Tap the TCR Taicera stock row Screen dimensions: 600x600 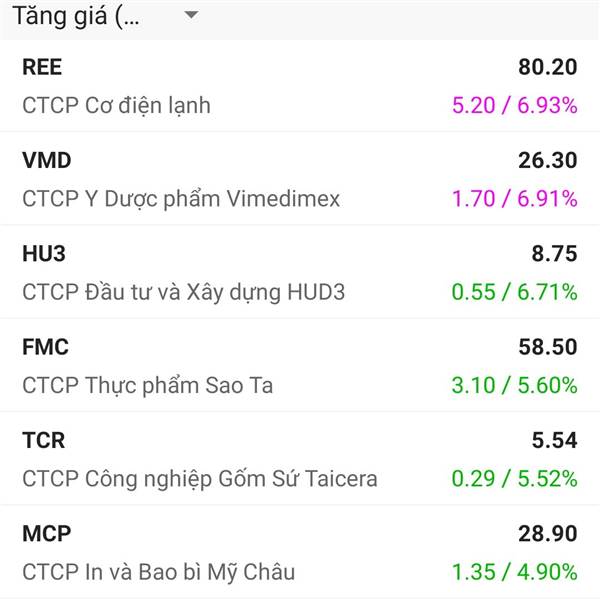[x=300, y=459]
